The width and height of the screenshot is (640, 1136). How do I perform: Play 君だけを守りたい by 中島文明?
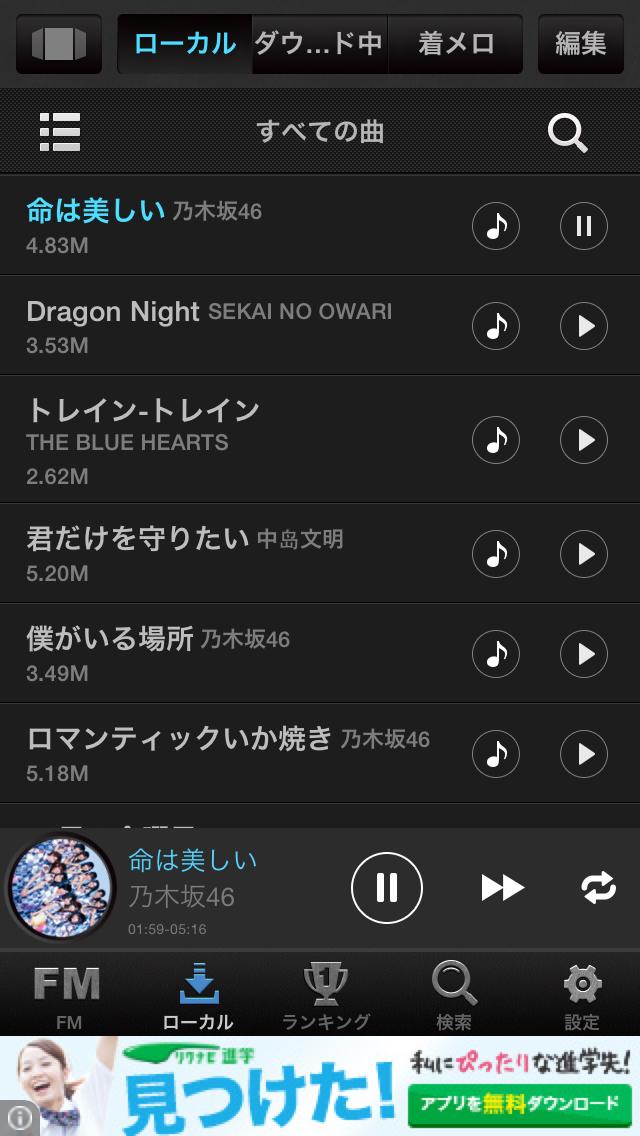tap(583, 554)
